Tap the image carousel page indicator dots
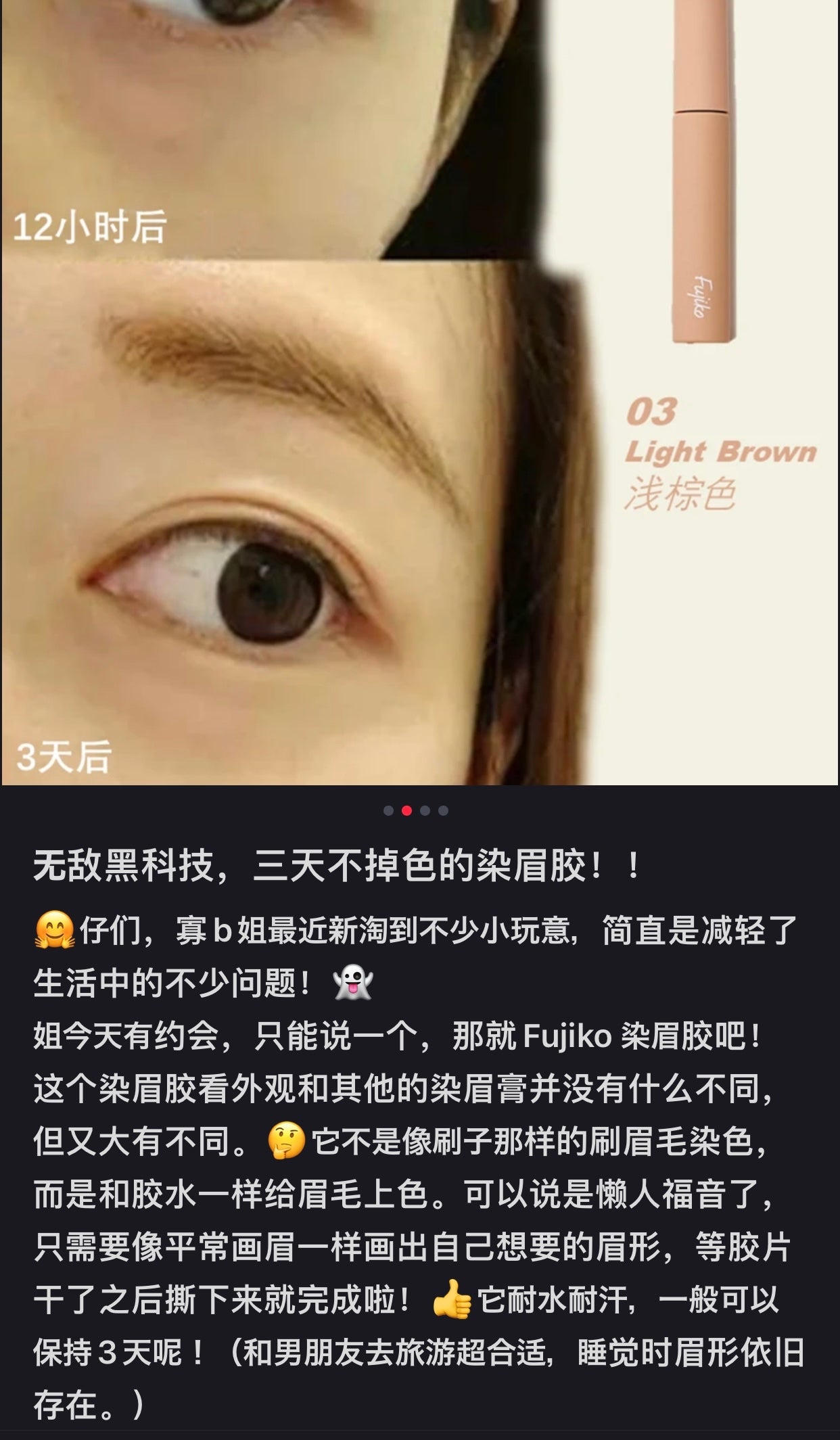 click(x=416, y=810)
